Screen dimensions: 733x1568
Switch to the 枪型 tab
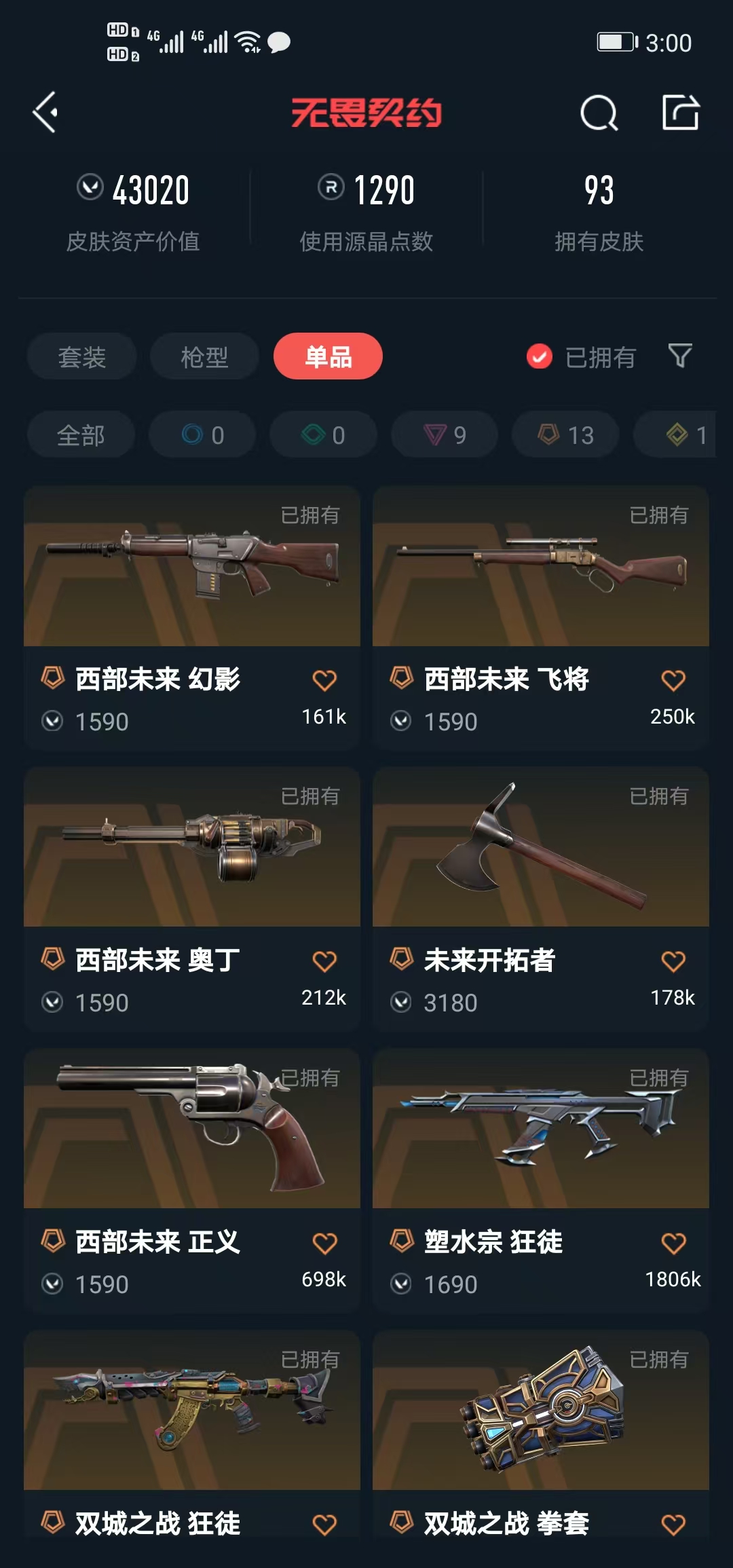(x=204, y=357)
